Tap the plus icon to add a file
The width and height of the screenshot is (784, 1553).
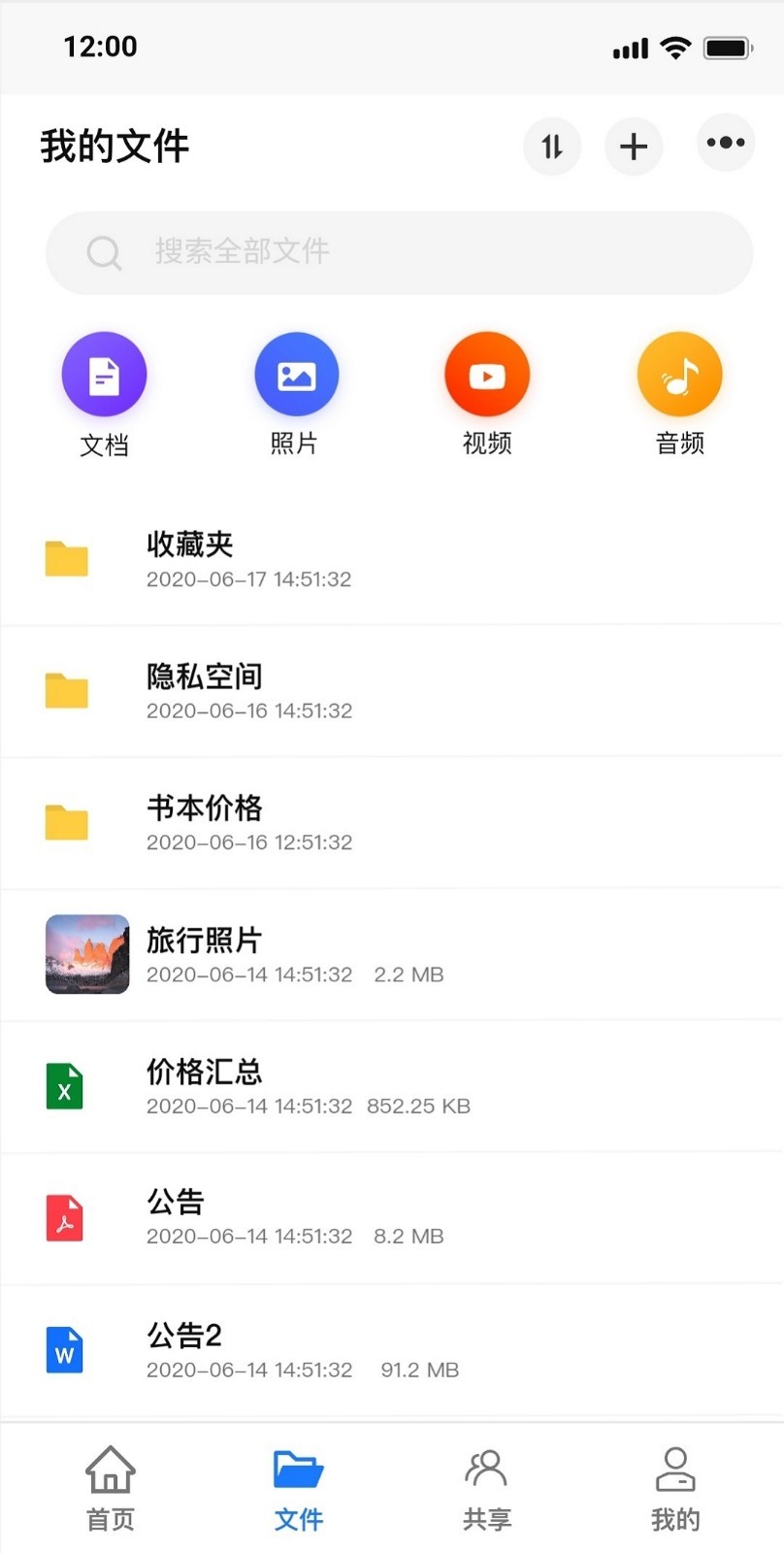click(x=634, y=147)
